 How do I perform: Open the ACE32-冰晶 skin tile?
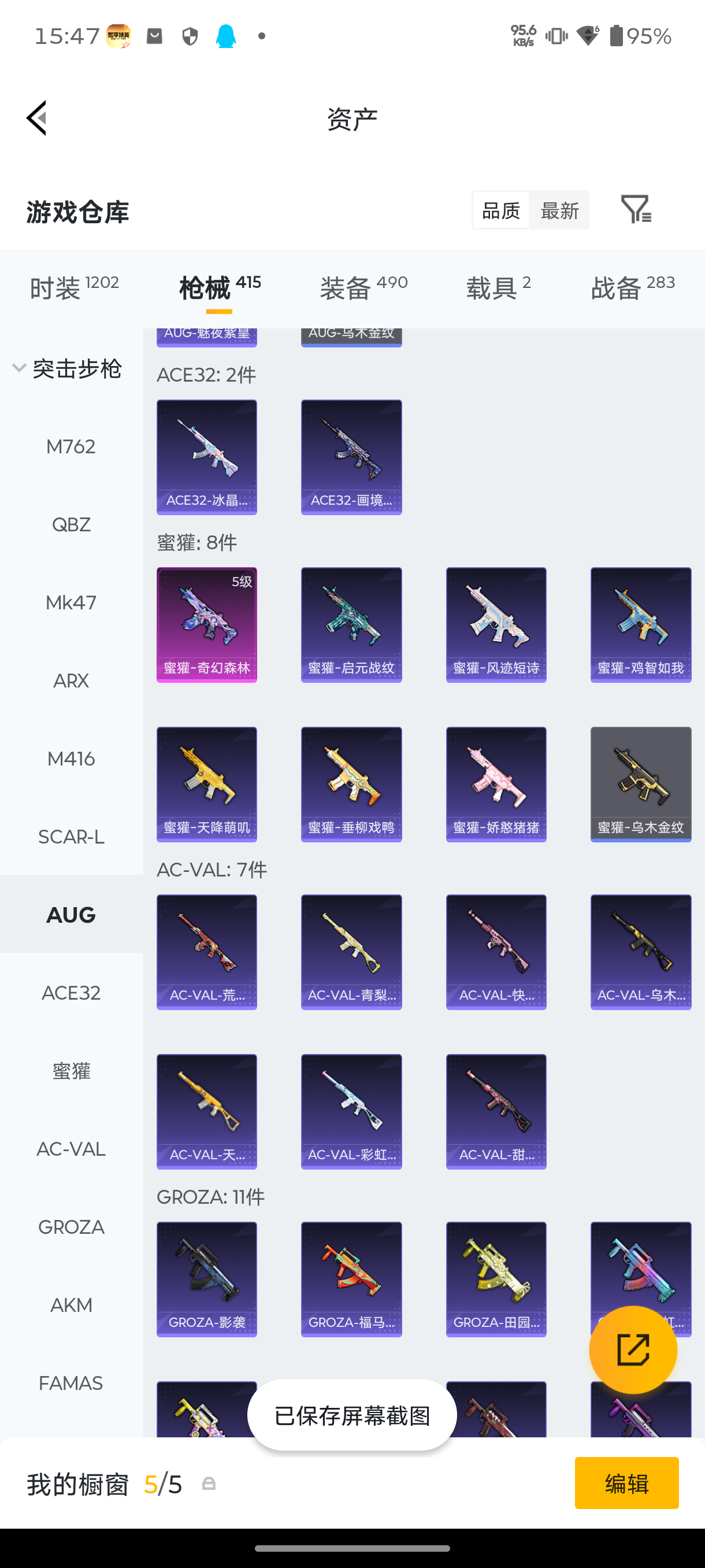click(x=207, y=457)
